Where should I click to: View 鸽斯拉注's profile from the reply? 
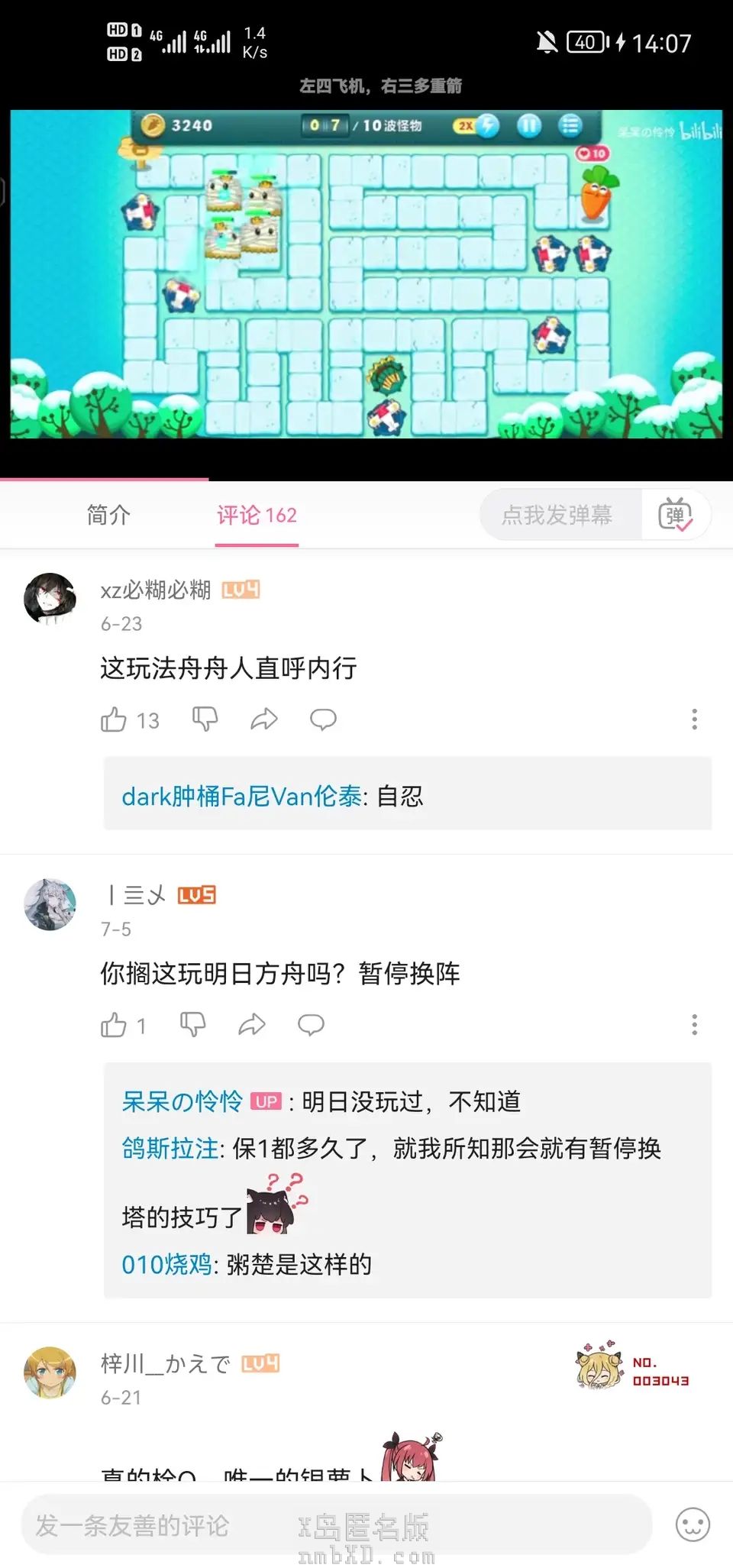point(170,1149)
